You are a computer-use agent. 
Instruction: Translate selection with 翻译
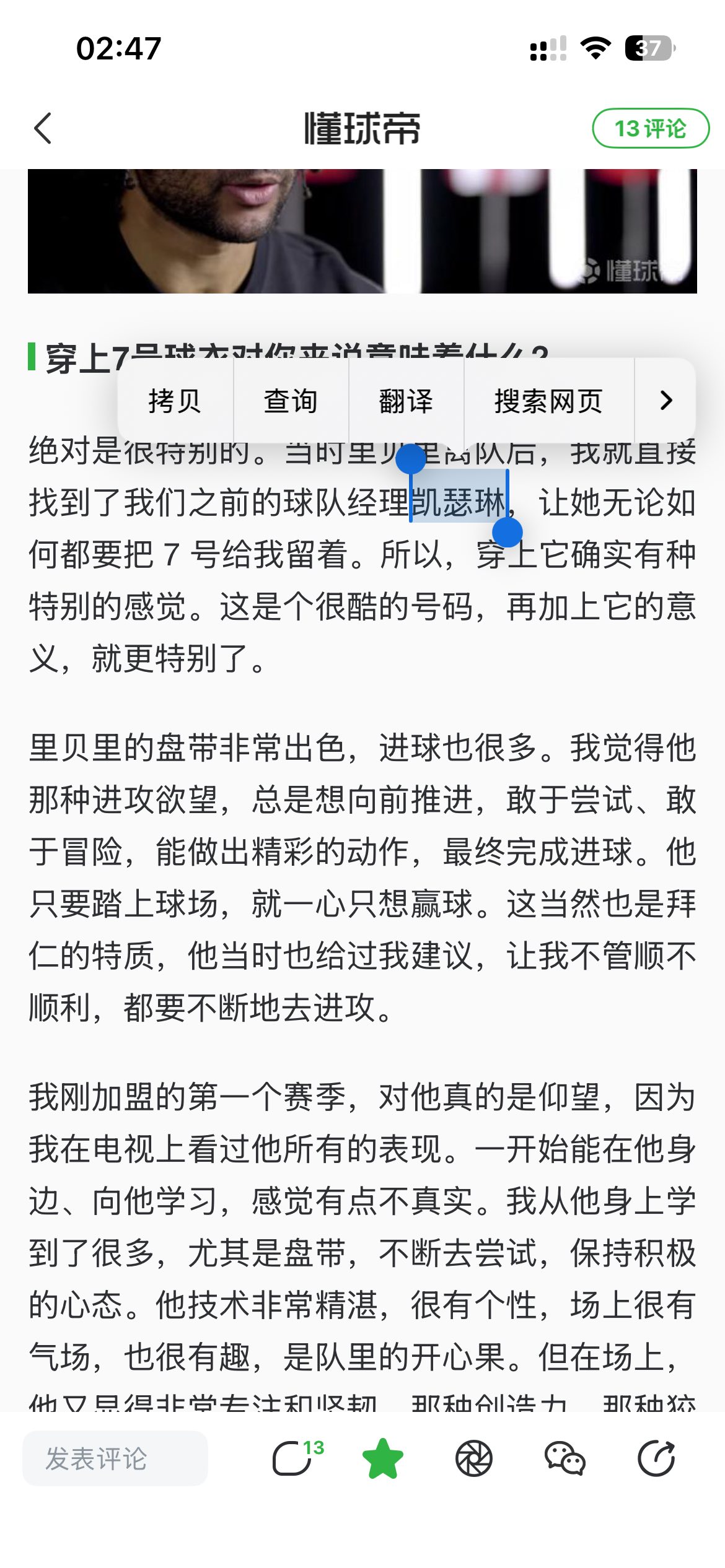[406, 401]
